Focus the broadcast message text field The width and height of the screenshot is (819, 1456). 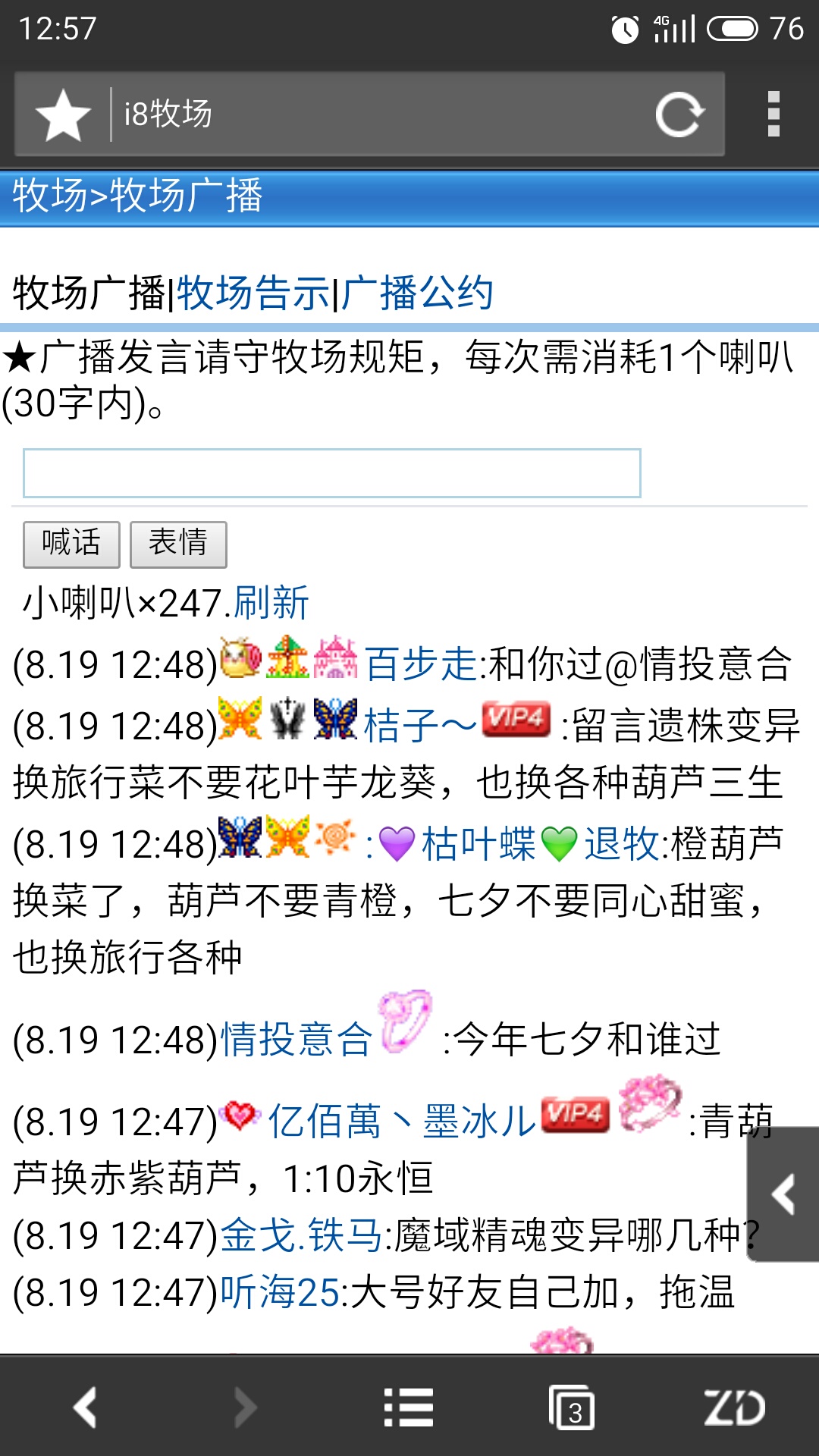(x=331, y=473)
